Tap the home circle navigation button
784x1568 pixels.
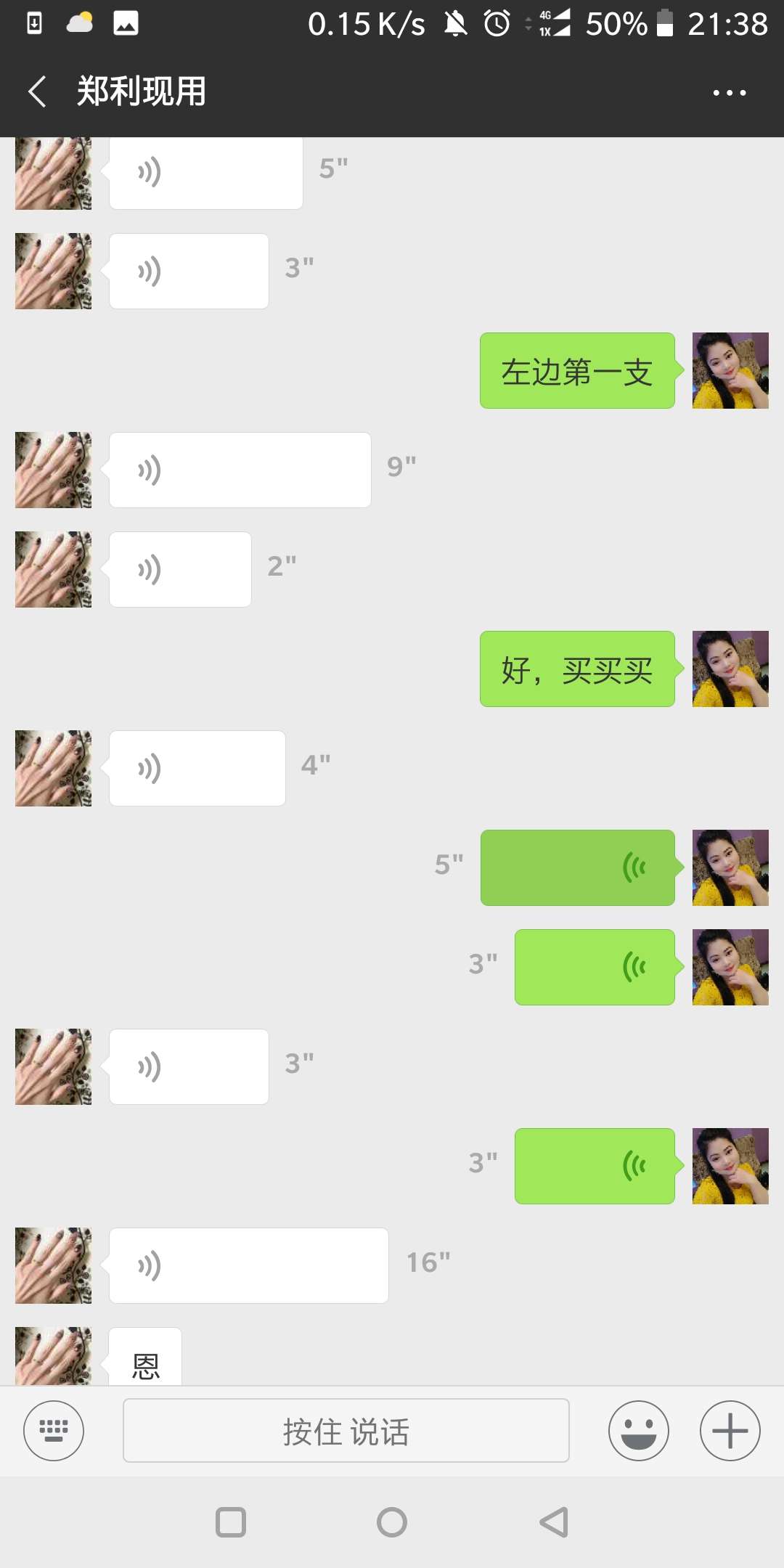click(x=392, y=1523)
